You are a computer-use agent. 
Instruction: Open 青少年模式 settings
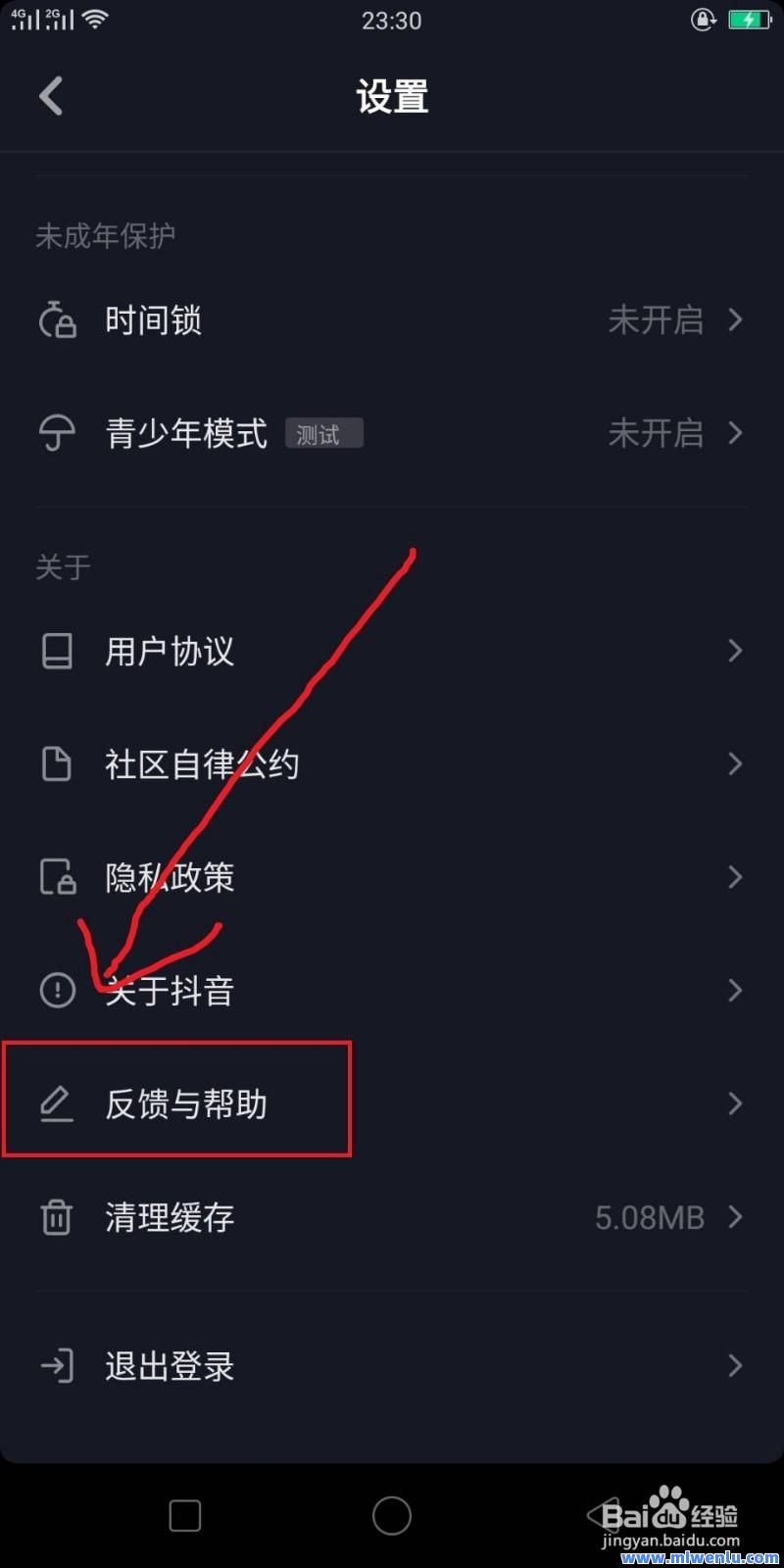point(392,433)
